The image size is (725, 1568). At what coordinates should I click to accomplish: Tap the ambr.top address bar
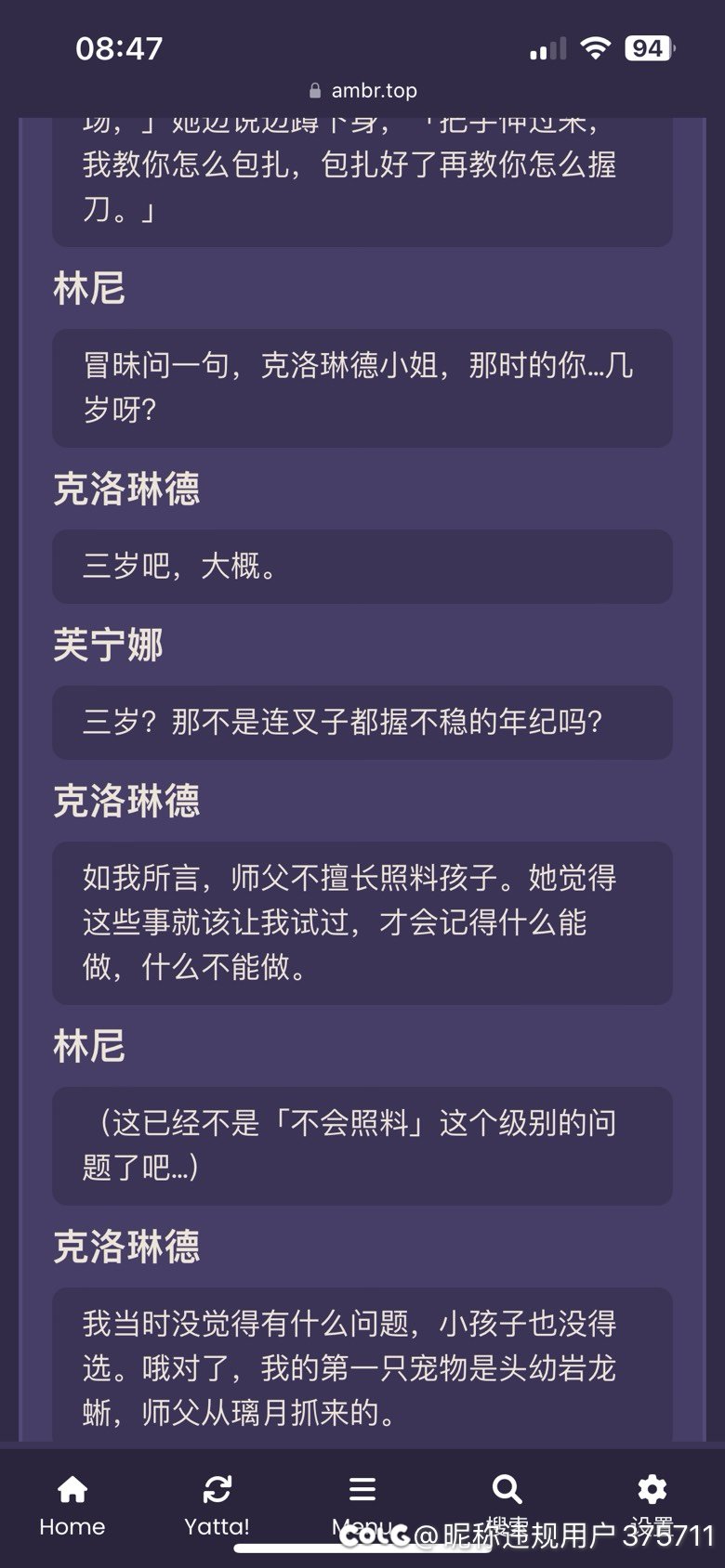pos(362,90)
